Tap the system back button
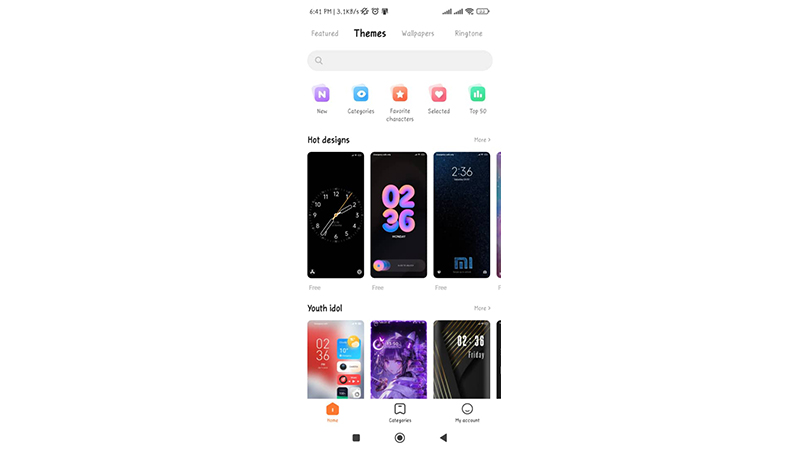The width and height of the screenshot is (800, 450). click(443, 438)
